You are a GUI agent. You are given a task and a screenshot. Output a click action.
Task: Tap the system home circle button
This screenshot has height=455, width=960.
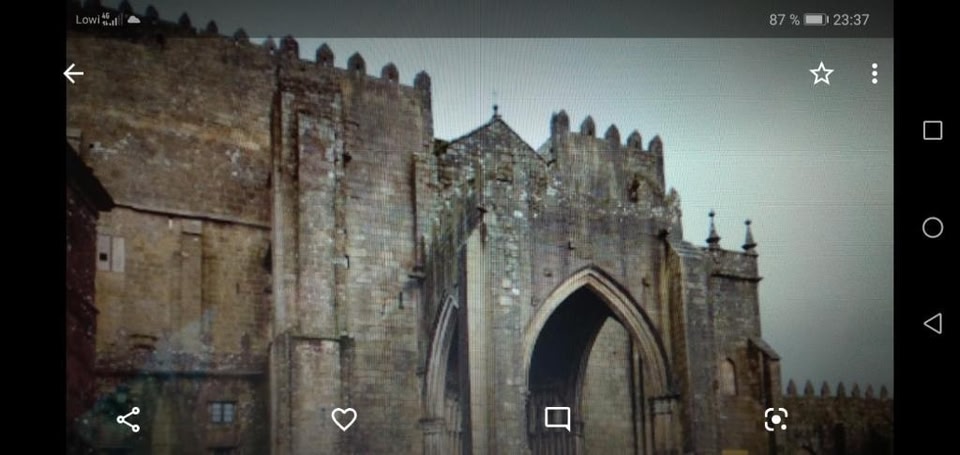pyautogui.click(x=932, y=228)
